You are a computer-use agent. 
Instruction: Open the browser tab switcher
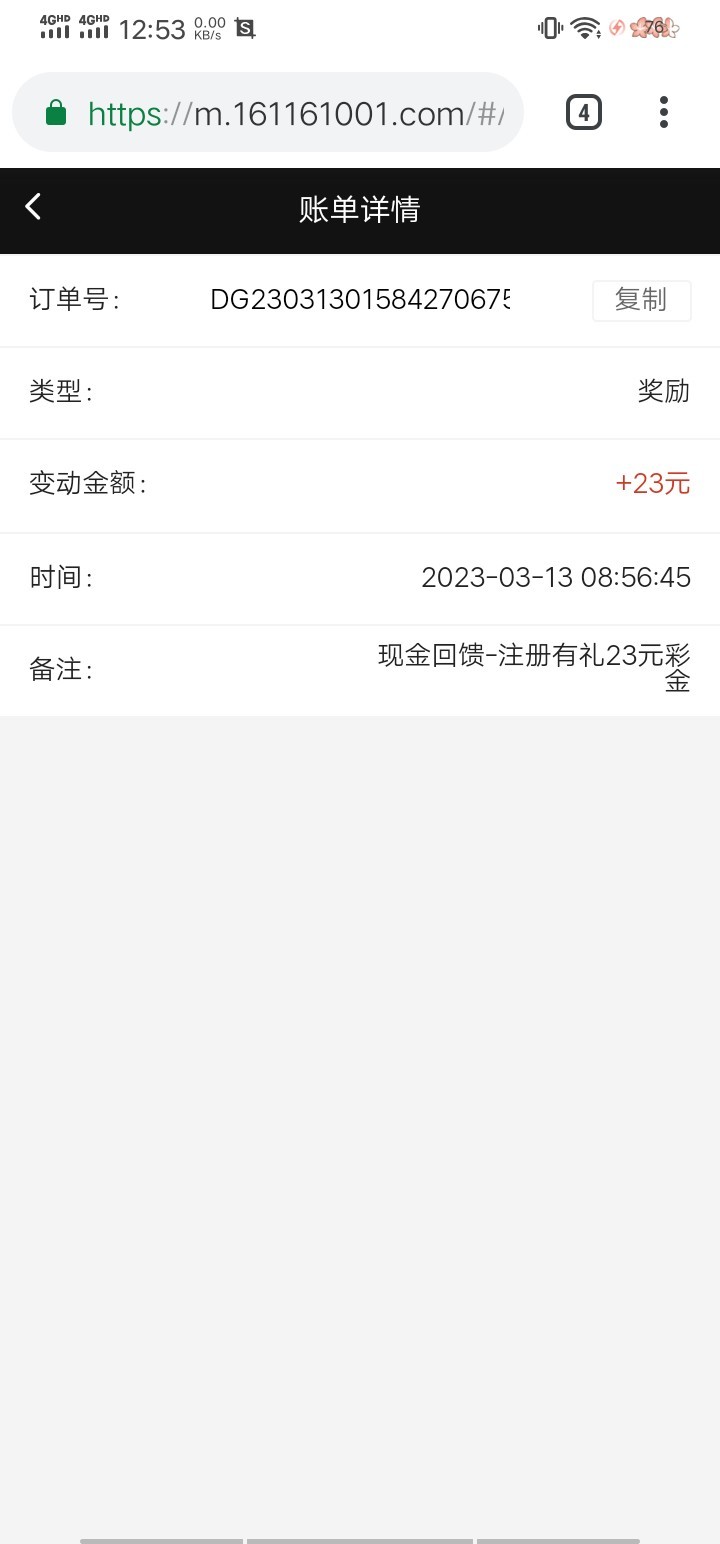584,113
